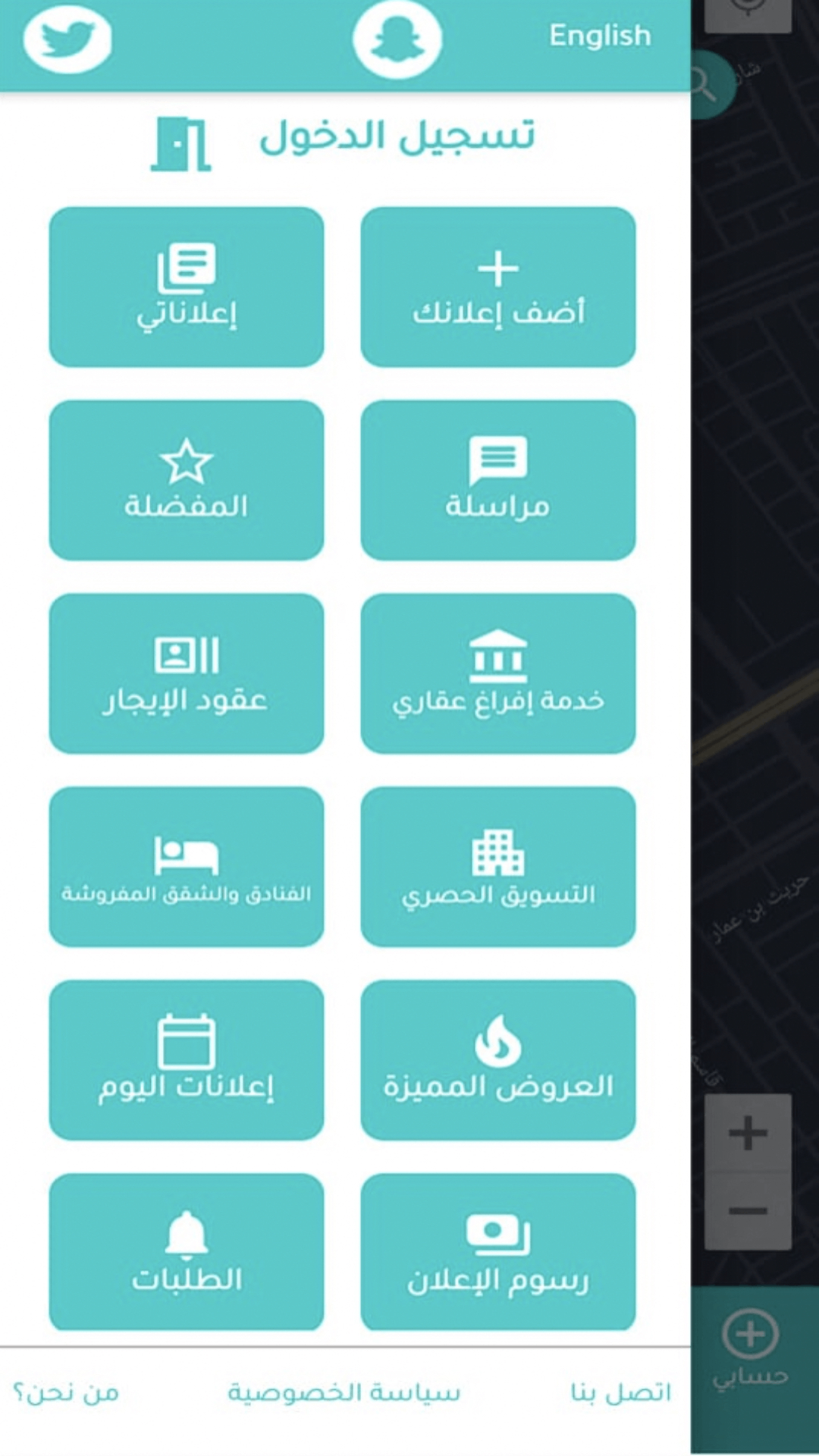Open إعلاناتي (my ads)

tap(187, 287)
